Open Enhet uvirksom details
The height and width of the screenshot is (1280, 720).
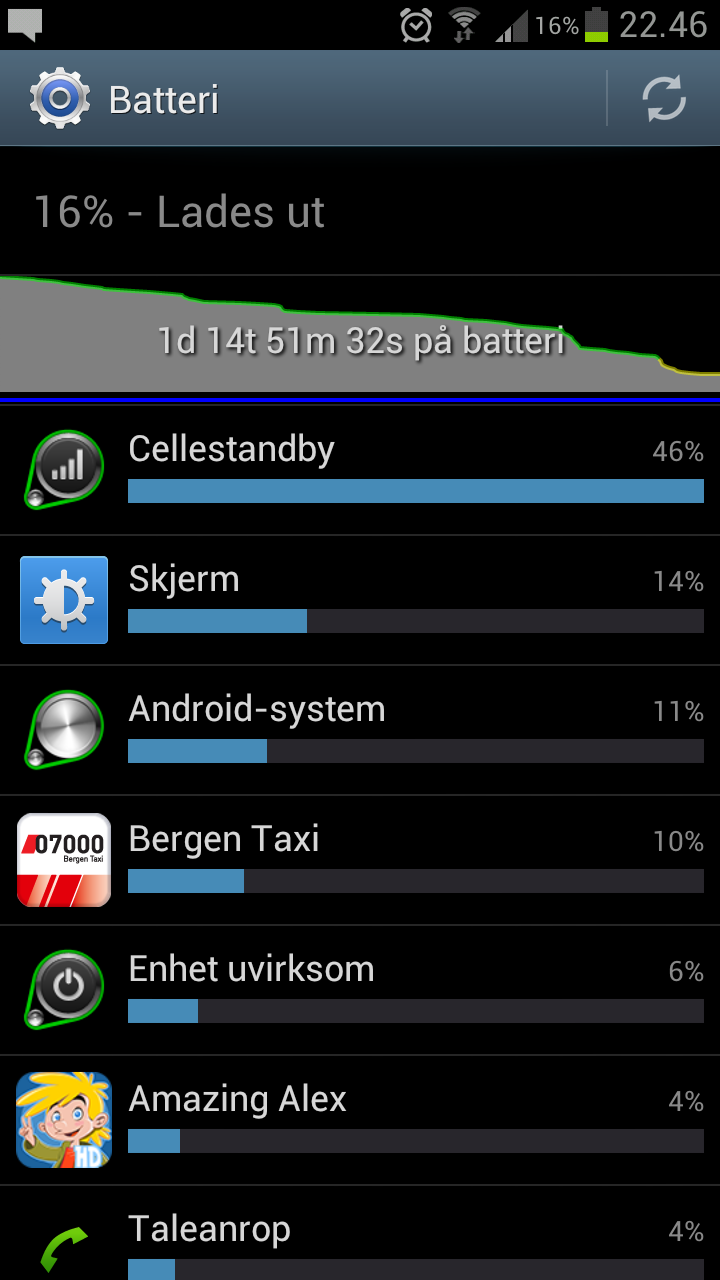pos(360,990)
